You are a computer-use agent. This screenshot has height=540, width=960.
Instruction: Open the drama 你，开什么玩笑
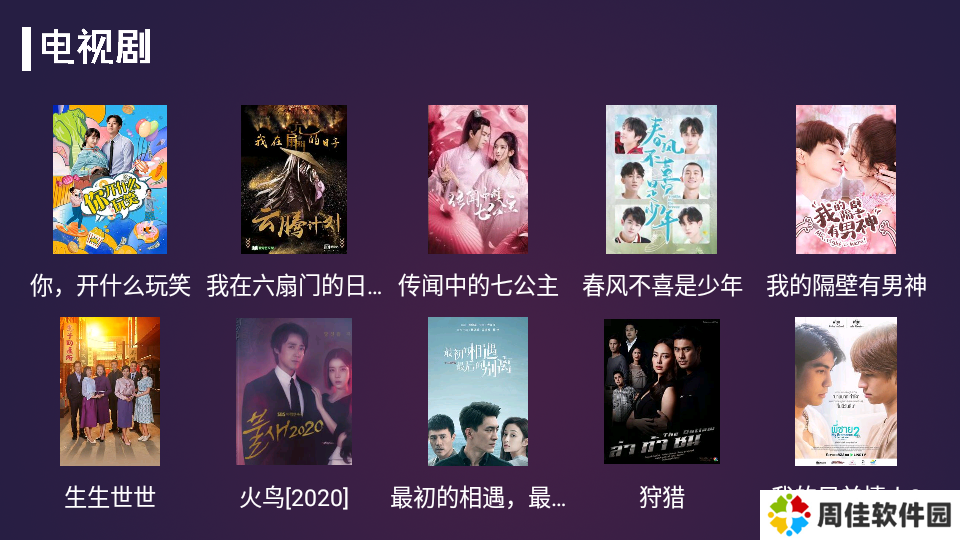[110, 180]
